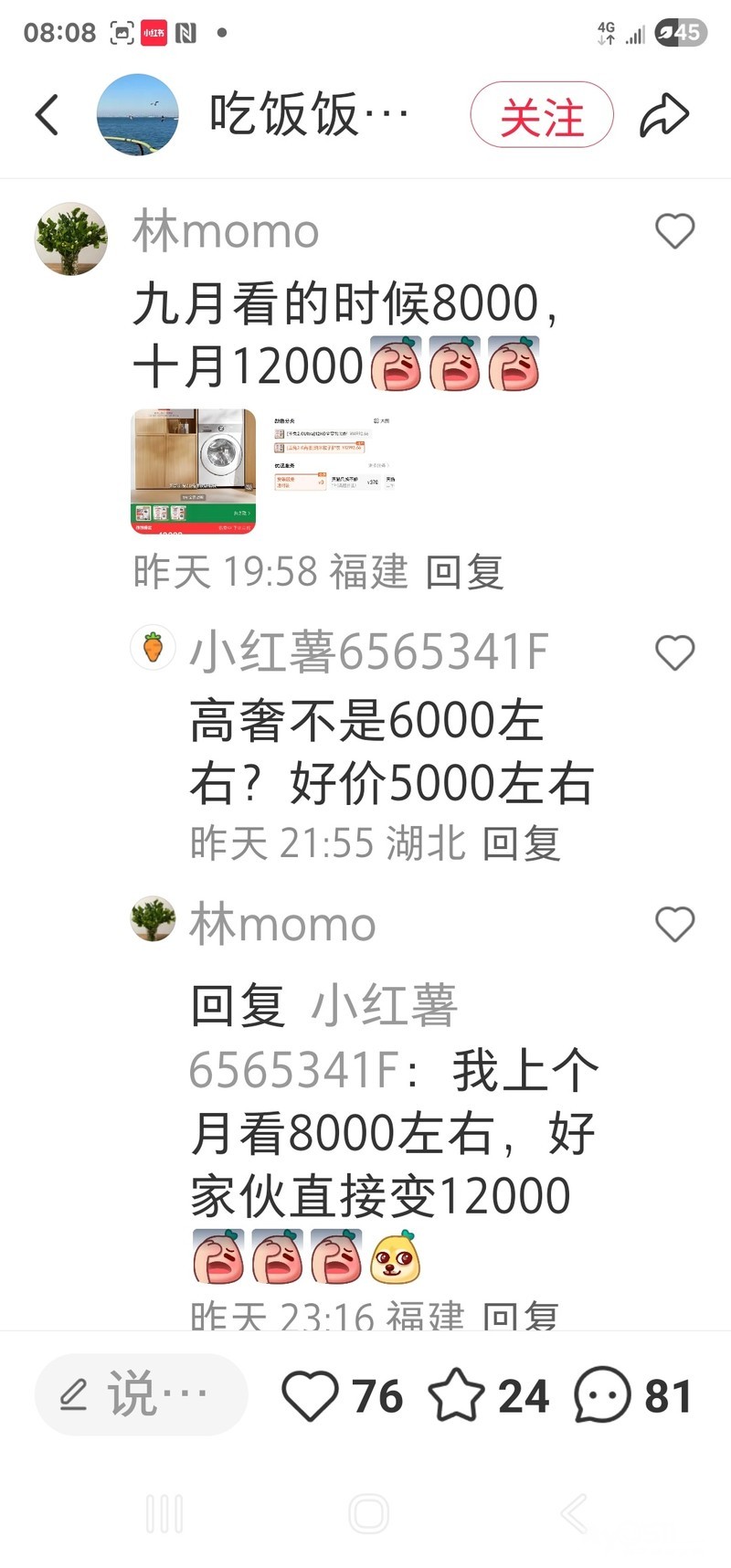731x1568 pixels.
Task: Tap the system home button
Action: click(368, 1514)
